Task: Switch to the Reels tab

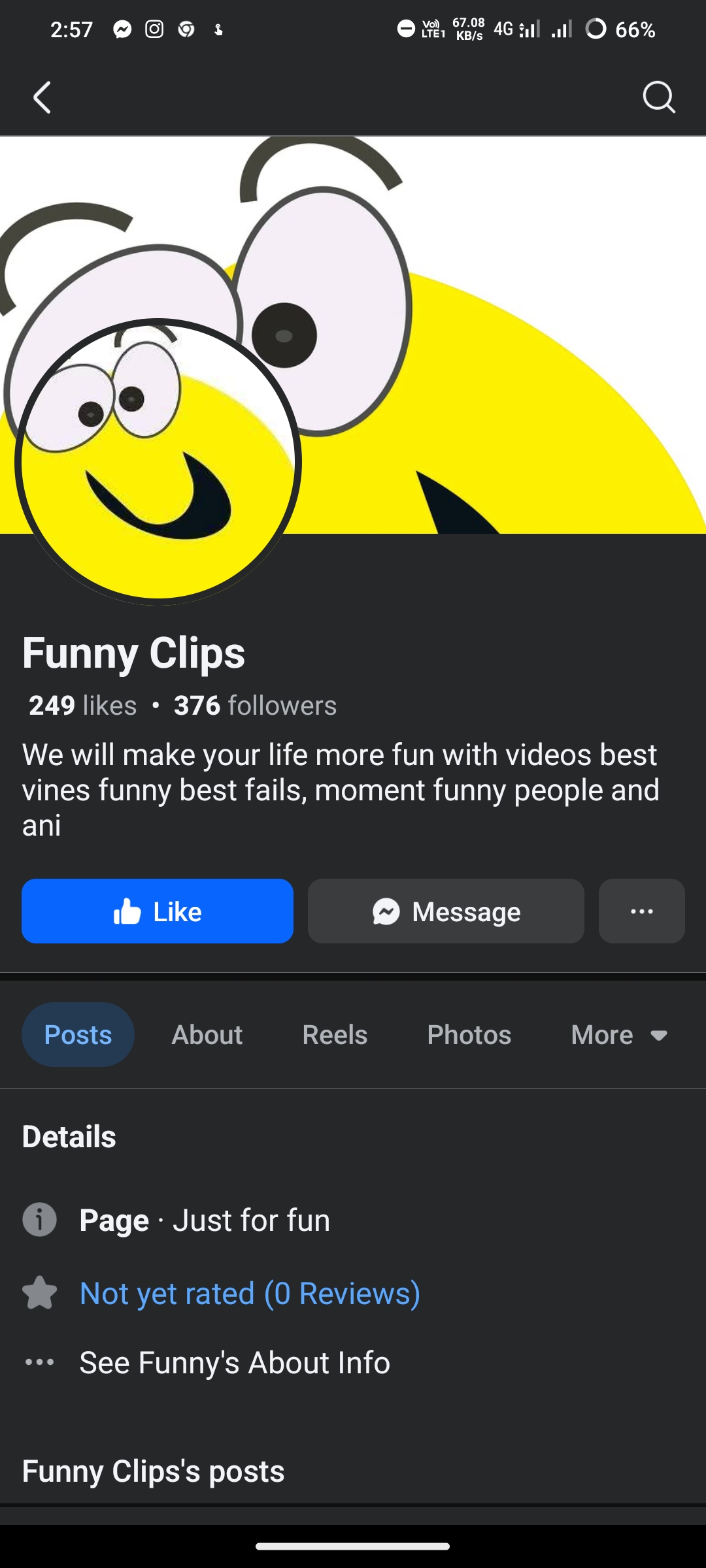Action: (335, 1035)
